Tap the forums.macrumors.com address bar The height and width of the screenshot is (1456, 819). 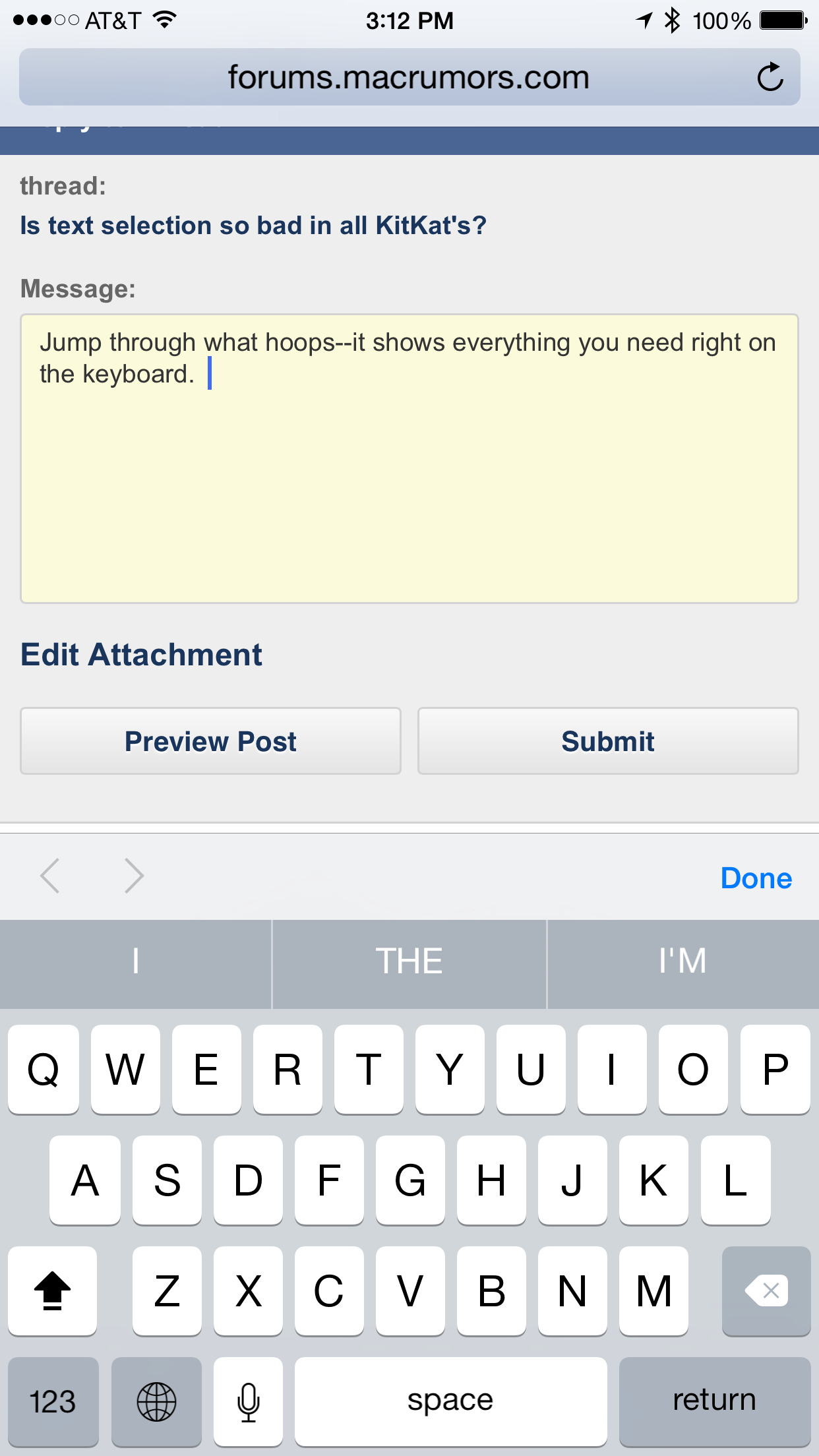[409, 77]
